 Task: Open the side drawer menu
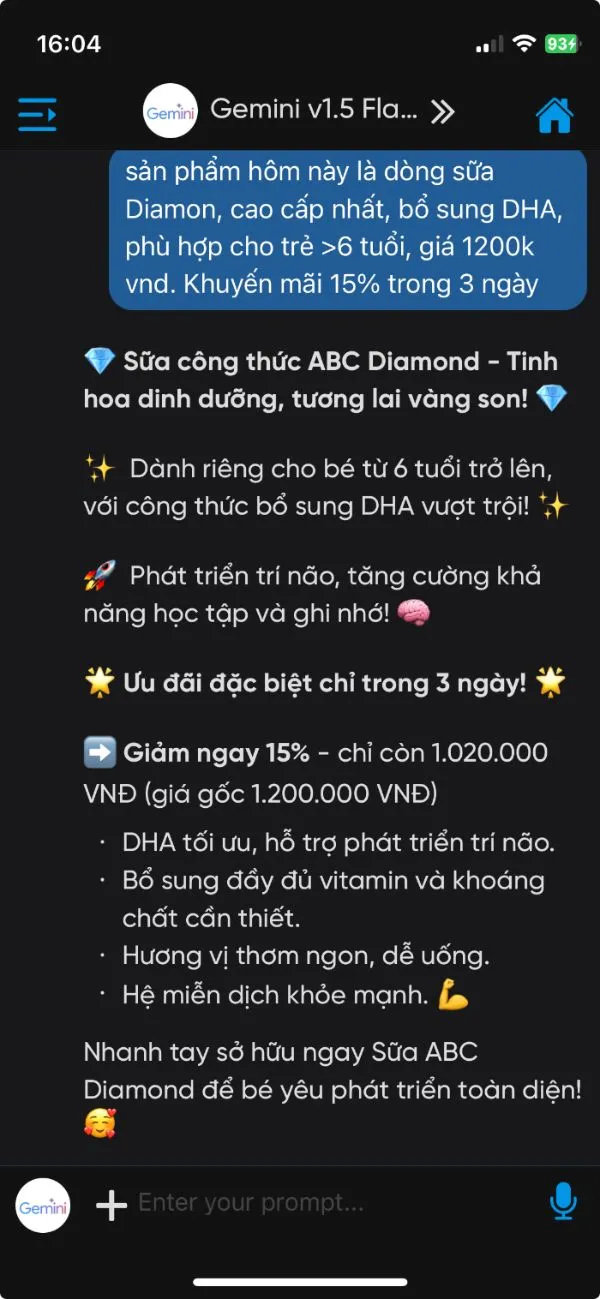(x=38, y=114)
